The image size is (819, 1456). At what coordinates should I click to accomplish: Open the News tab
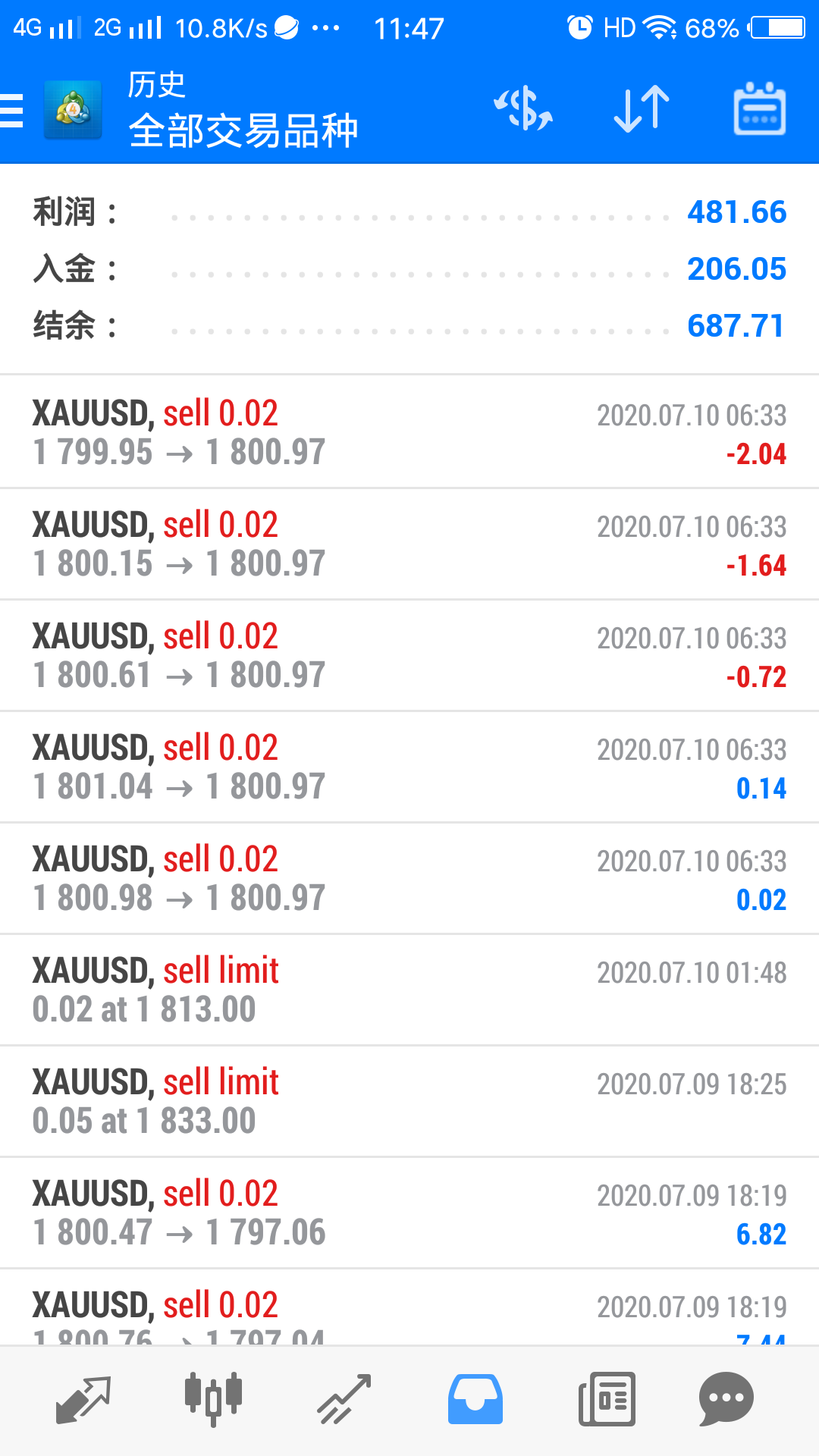point(607,1399)
